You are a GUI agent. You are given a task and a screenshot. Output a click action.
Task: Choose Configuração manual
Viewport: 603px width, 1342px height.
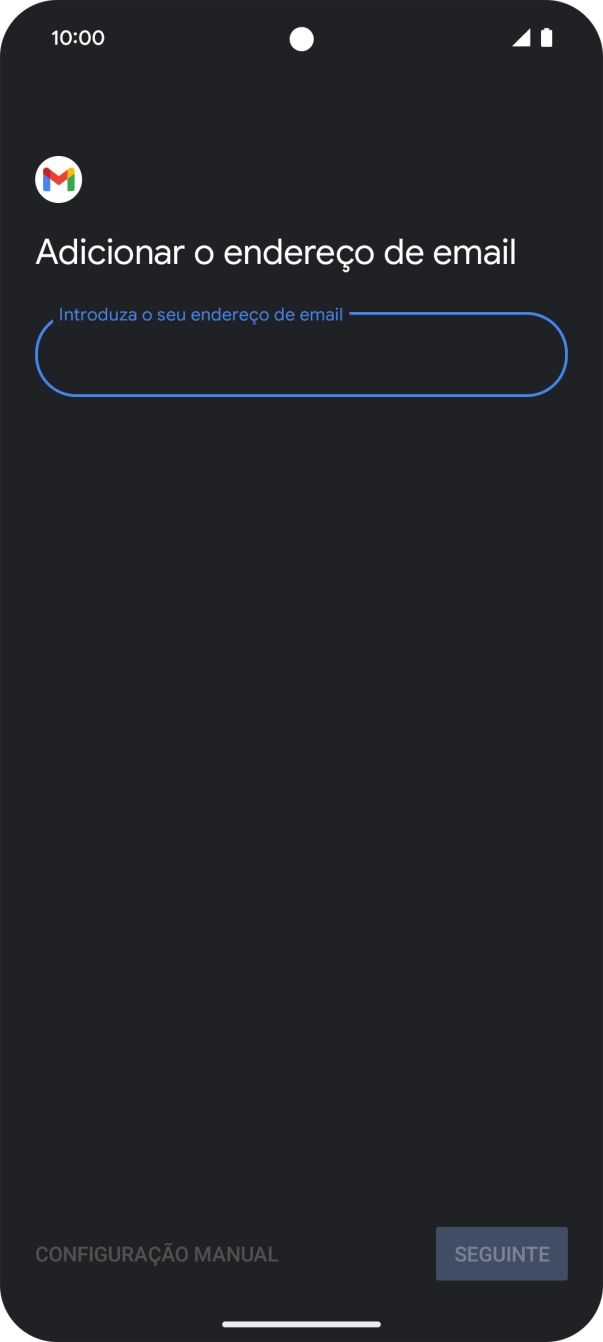157,1254
